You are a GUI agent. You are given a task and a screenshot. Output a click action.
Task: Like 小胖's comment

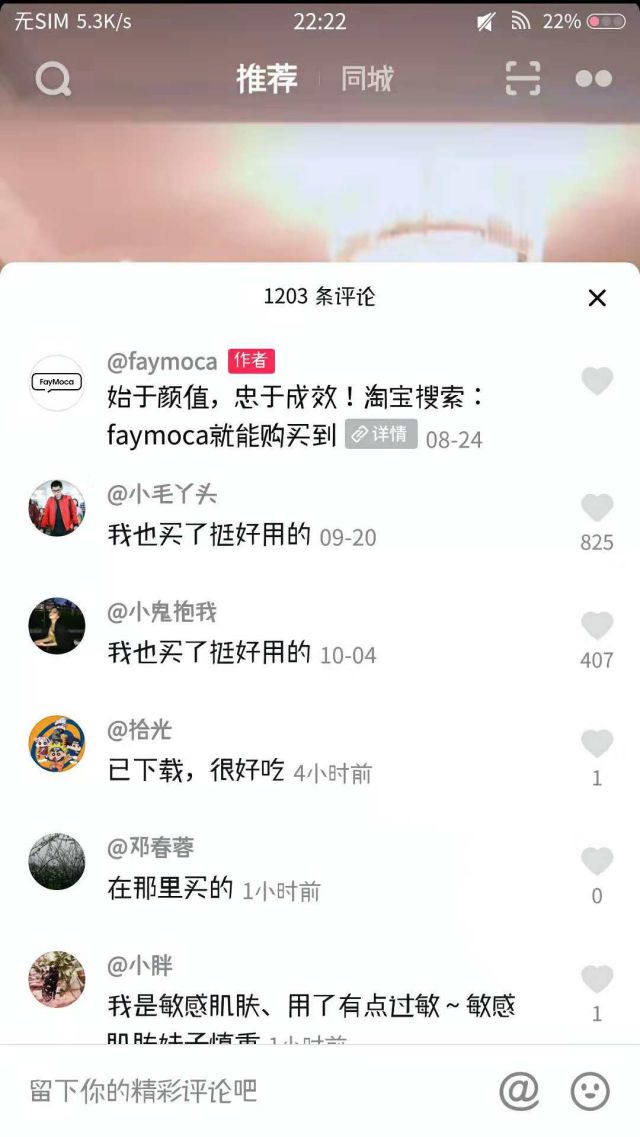(597, 979)
